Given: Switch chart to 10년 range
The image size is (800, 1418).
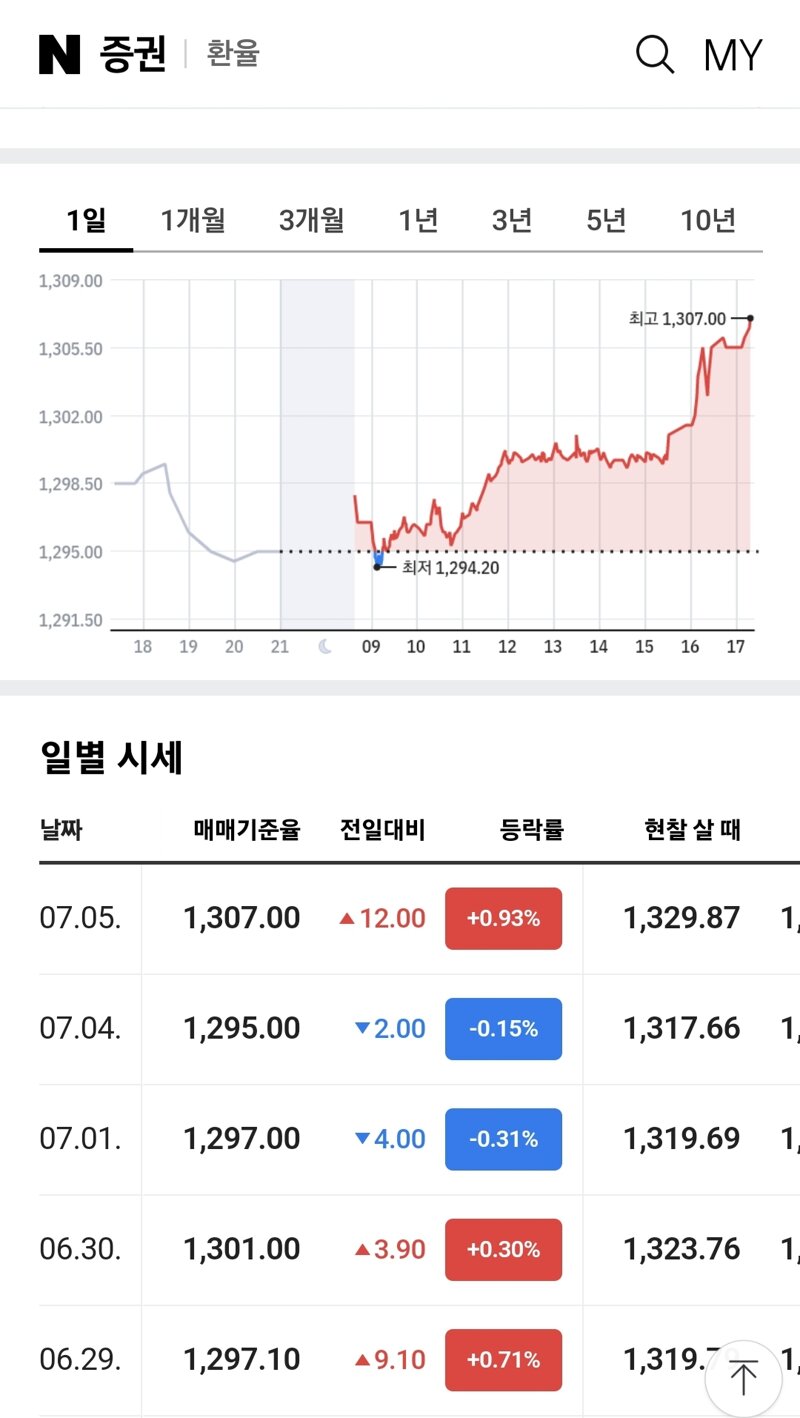Looking at the screenshot, I should (x=708, y=220).
